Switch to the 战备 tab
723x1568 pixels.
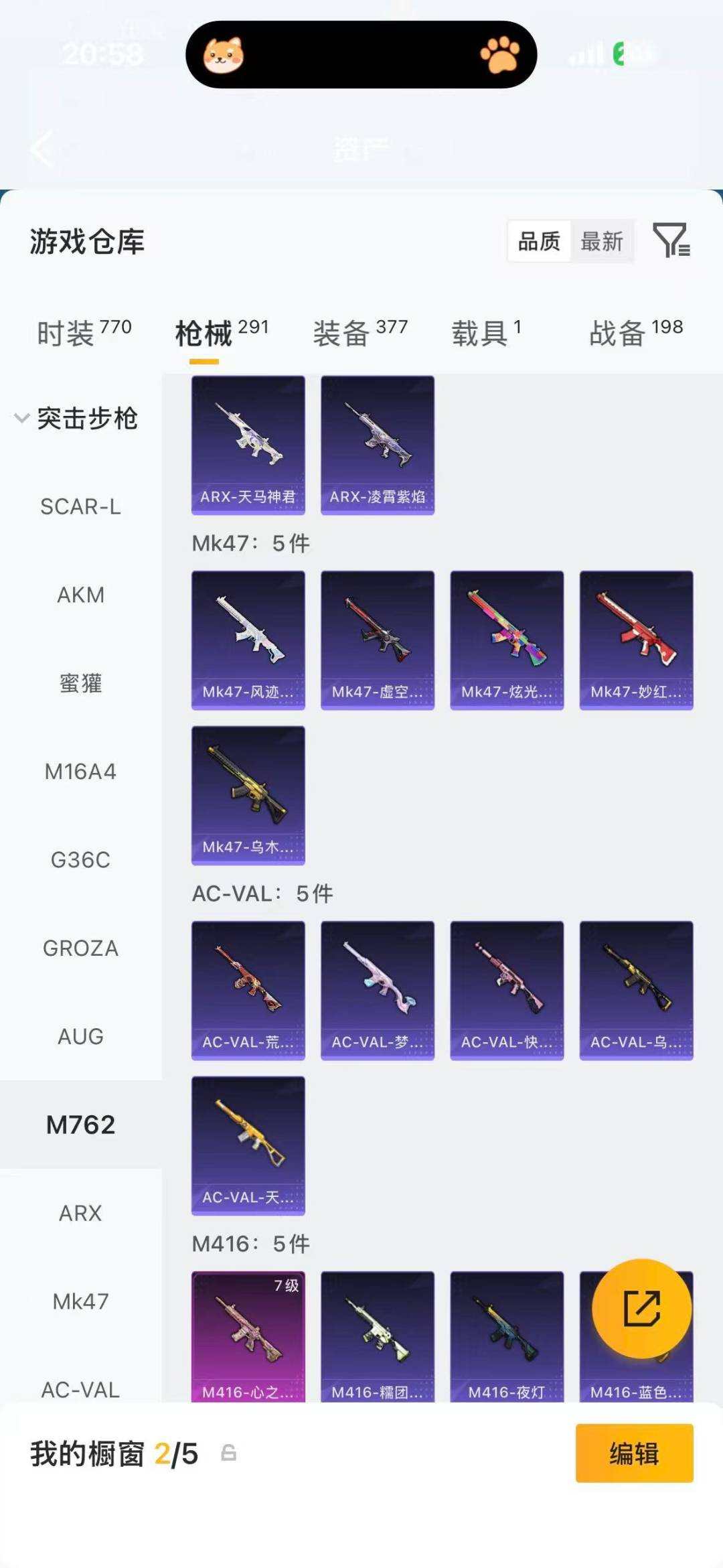pos(635,332)
